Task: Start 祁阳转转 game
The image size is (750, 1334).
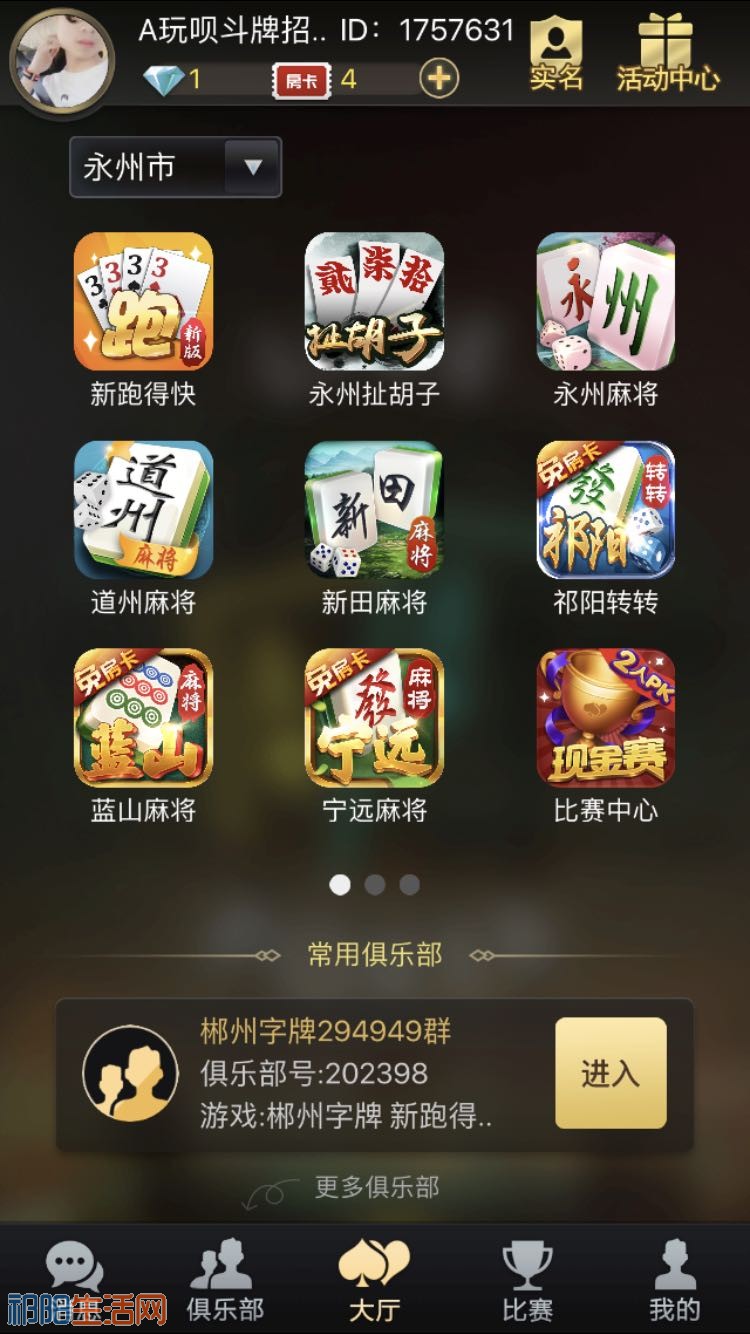Action: pyautogui.click(x=605, y=510)
